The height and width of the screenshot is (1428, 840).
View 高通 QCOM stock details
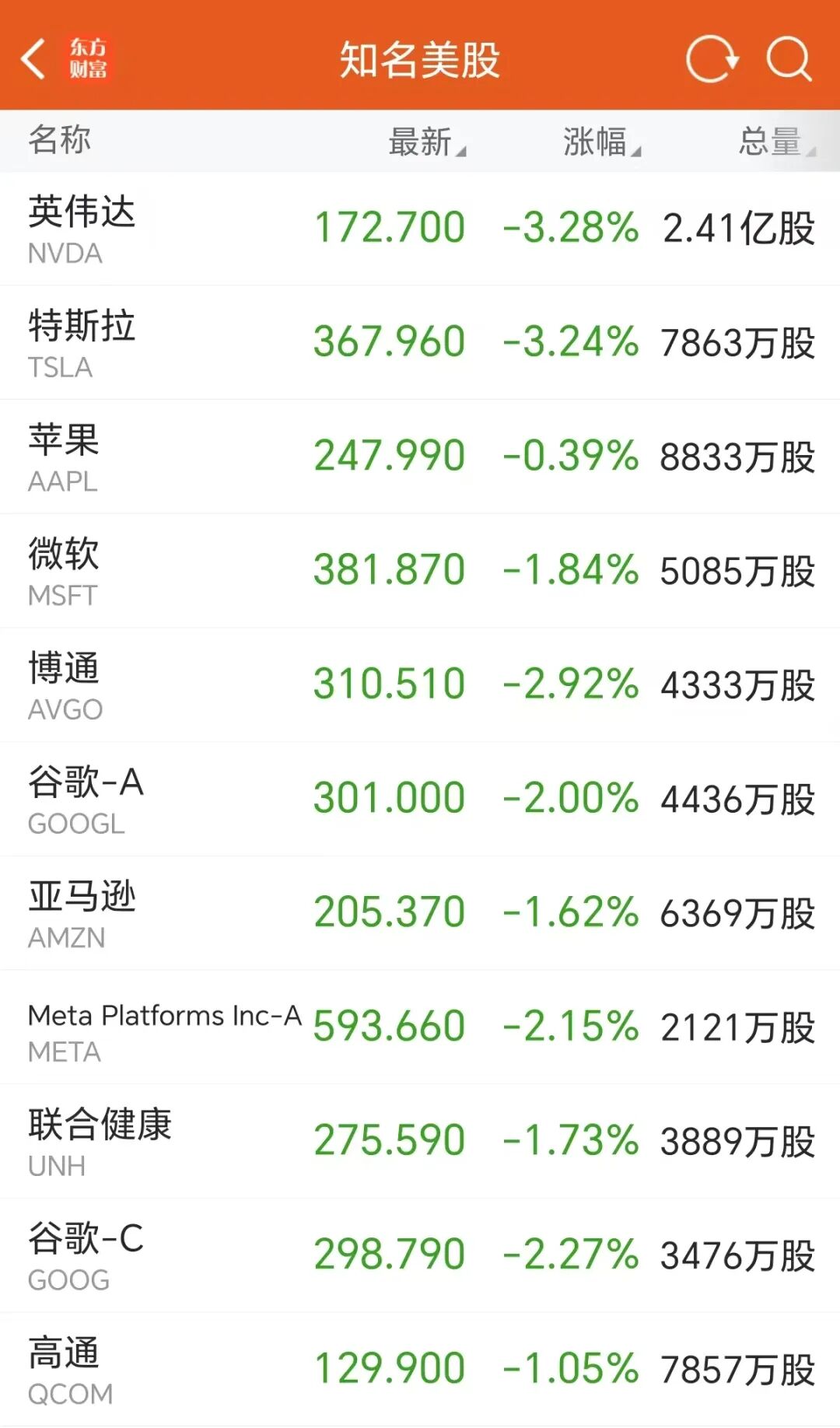[420, 1370]
